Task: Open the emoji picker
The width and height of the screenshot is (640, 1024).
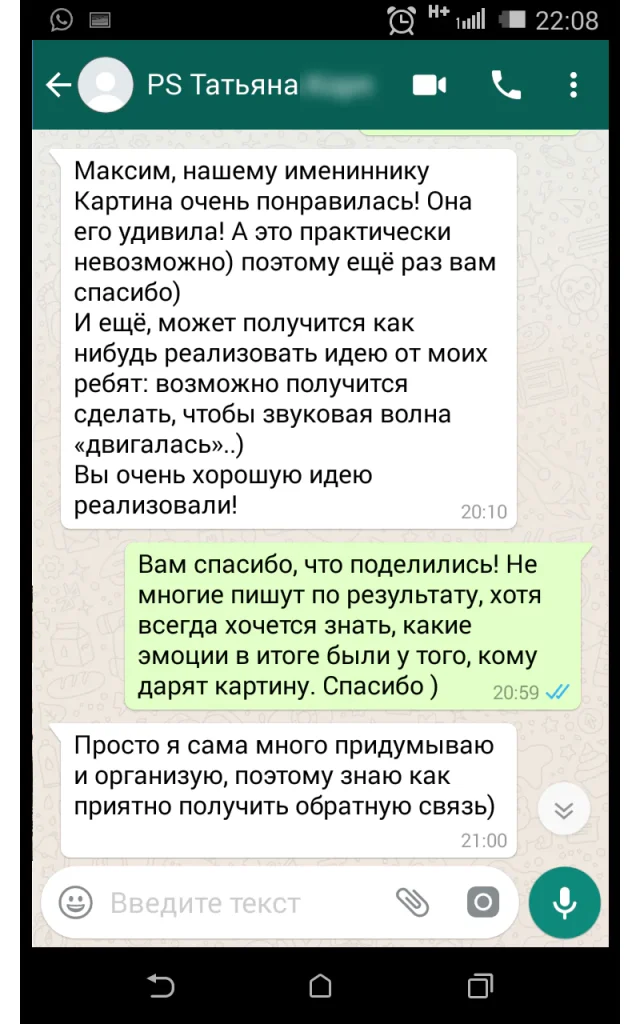Action: point(75,904)
